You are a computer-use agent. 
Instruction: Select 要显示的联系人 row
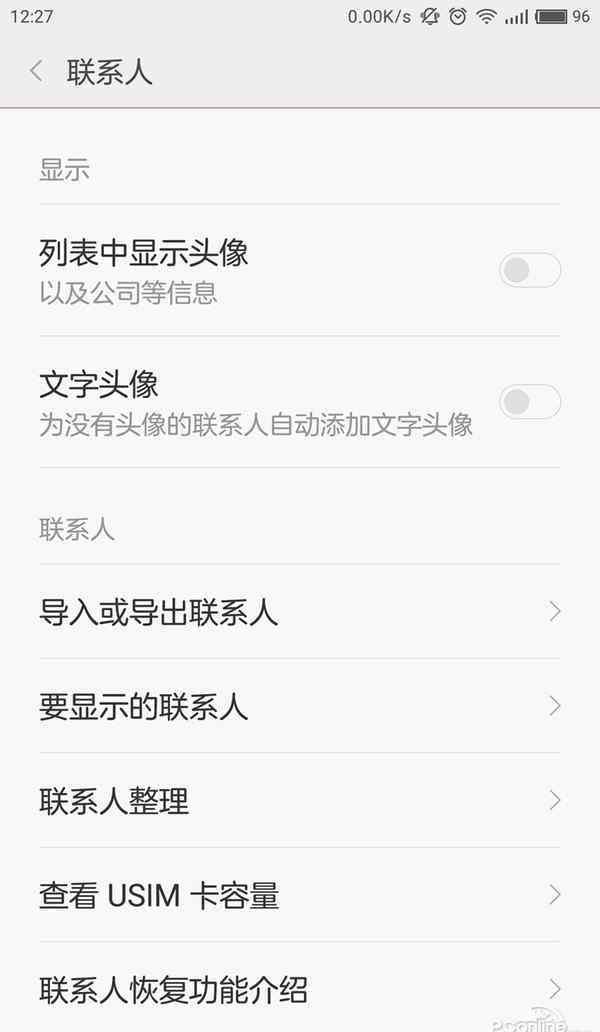[x=300, y=707]
